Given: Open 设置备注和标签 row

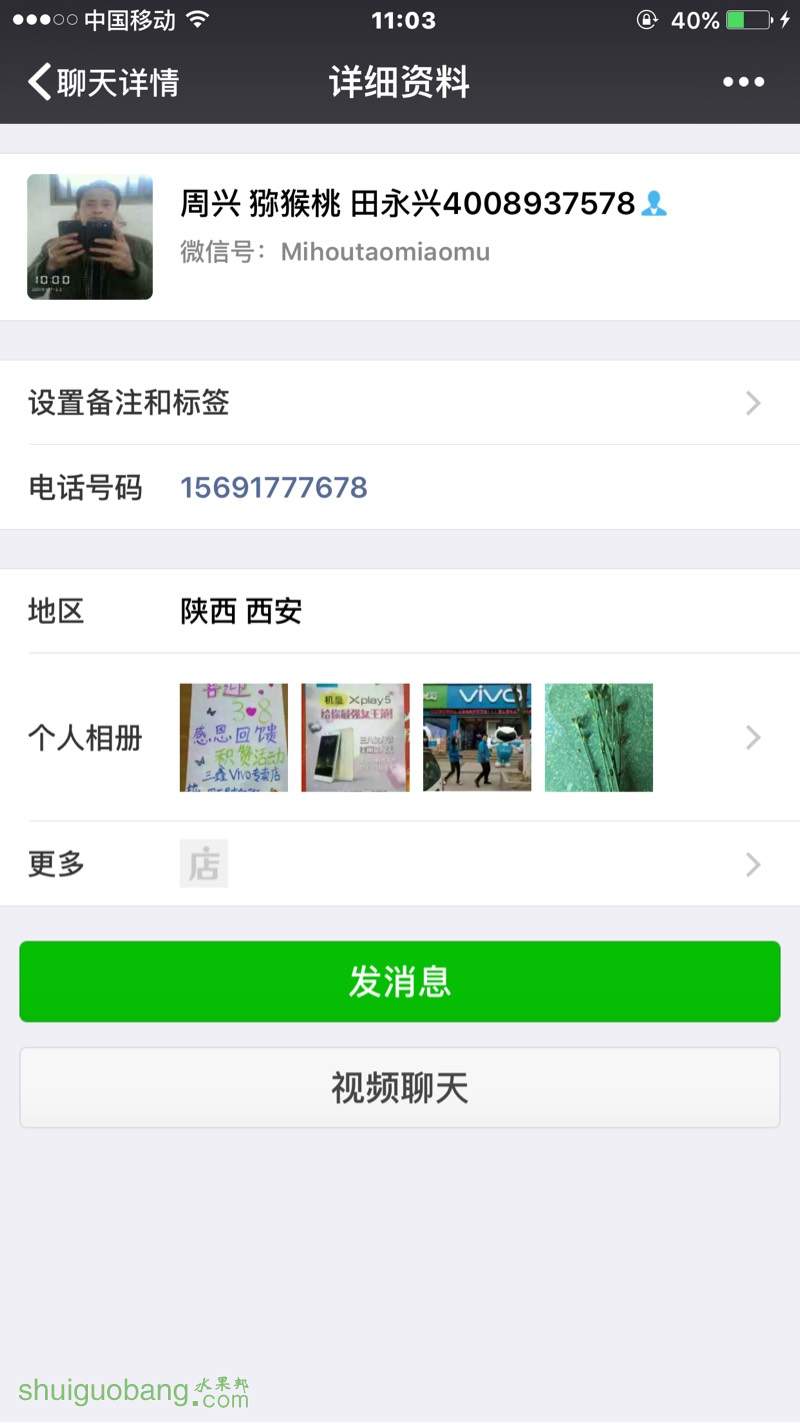Looking at the screenshot, I should tap(400, 403).
